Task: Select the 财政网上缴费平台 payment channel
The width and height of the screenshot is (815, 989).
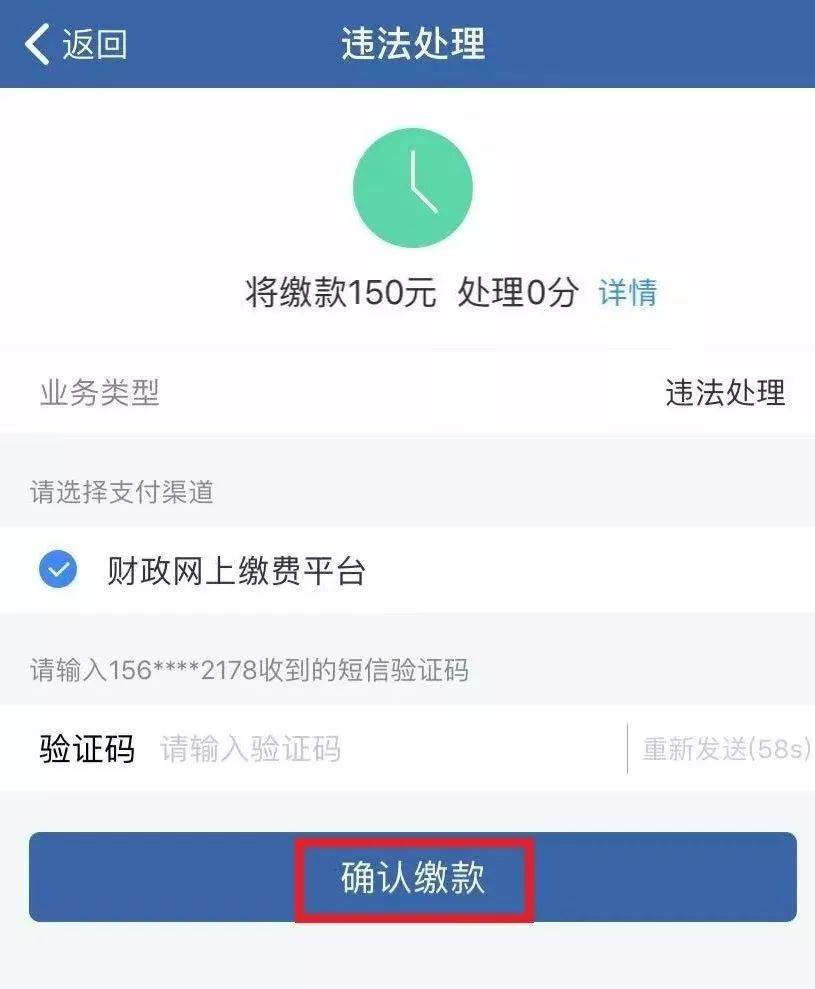Action: click(58, 571)
